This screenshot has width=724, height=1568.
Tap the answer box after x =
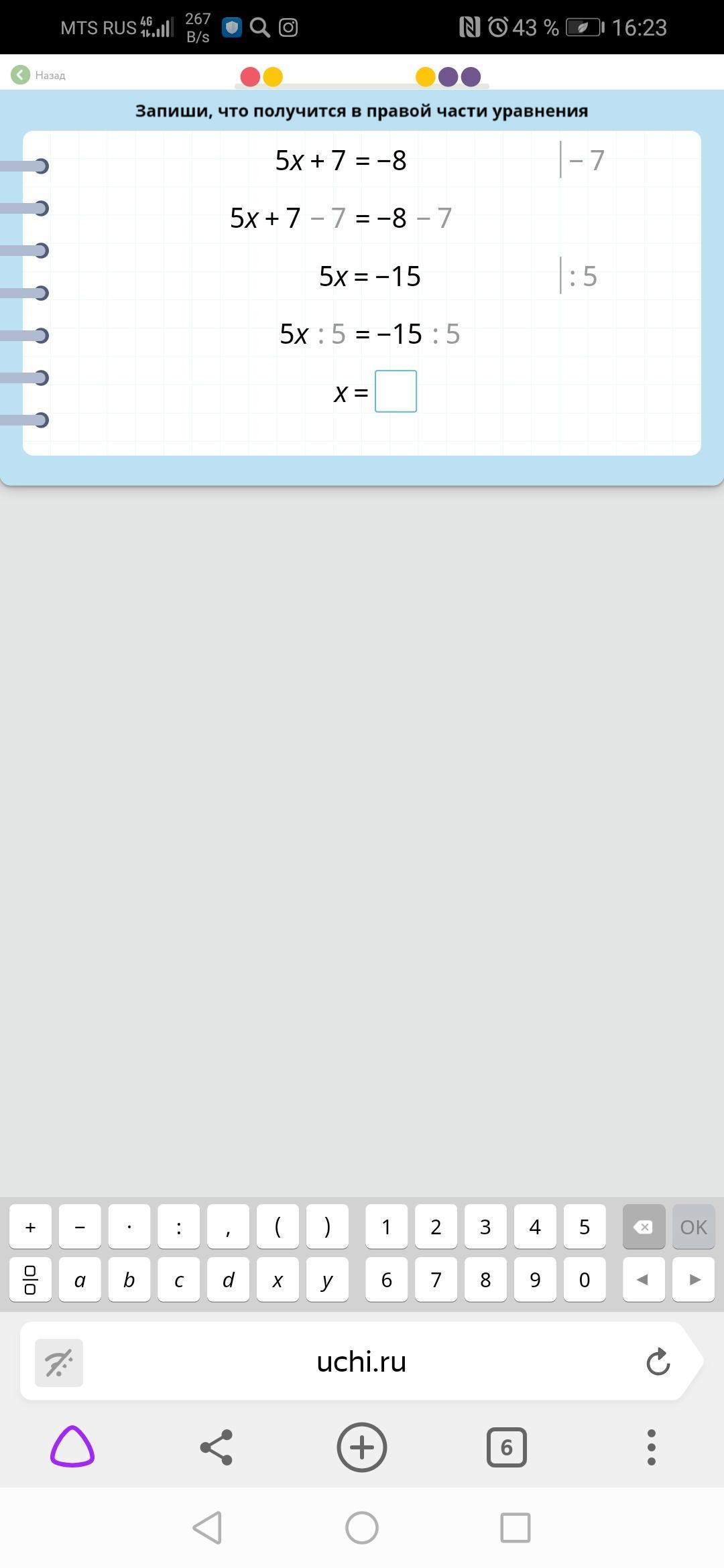tap(396, 391)
